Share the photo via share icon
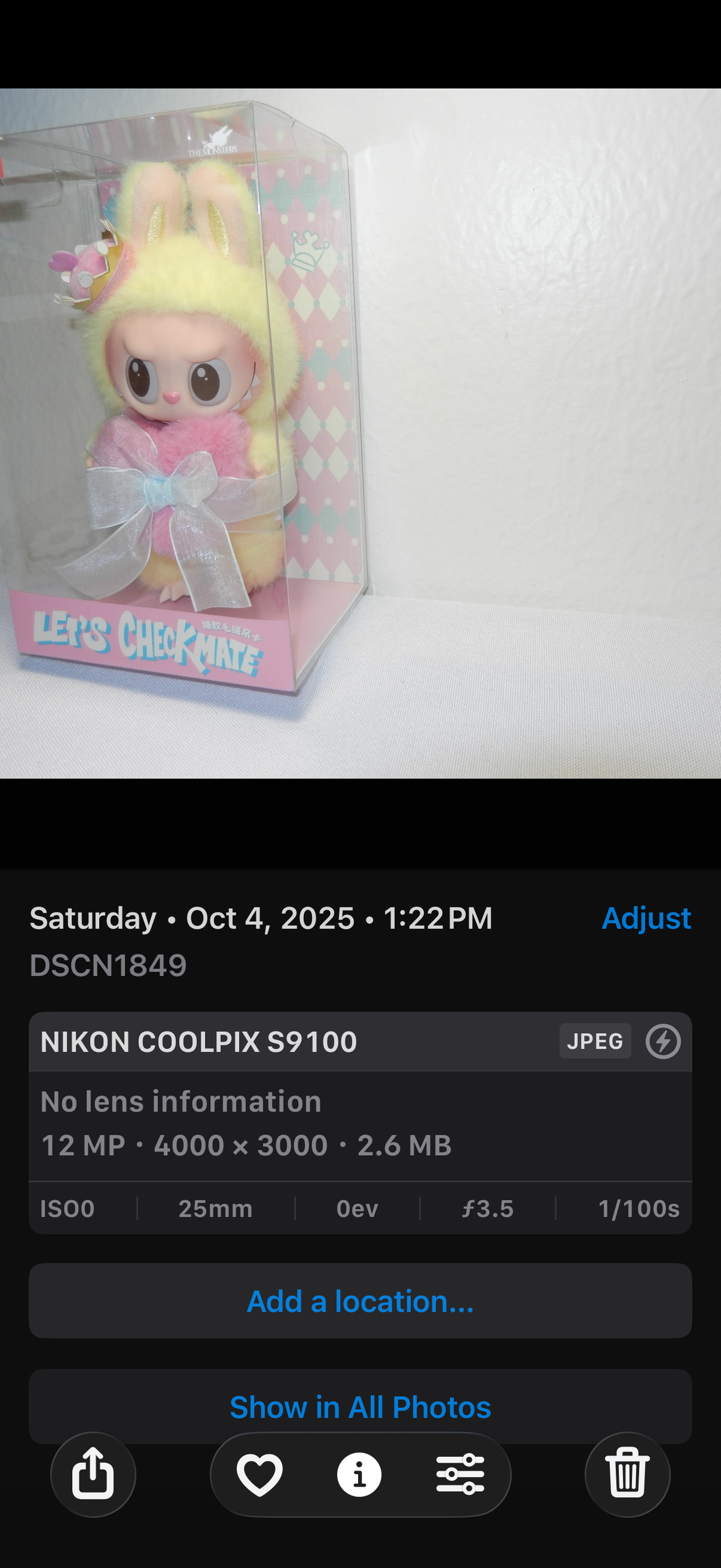721x1568 pixels. pos(93,1474)
